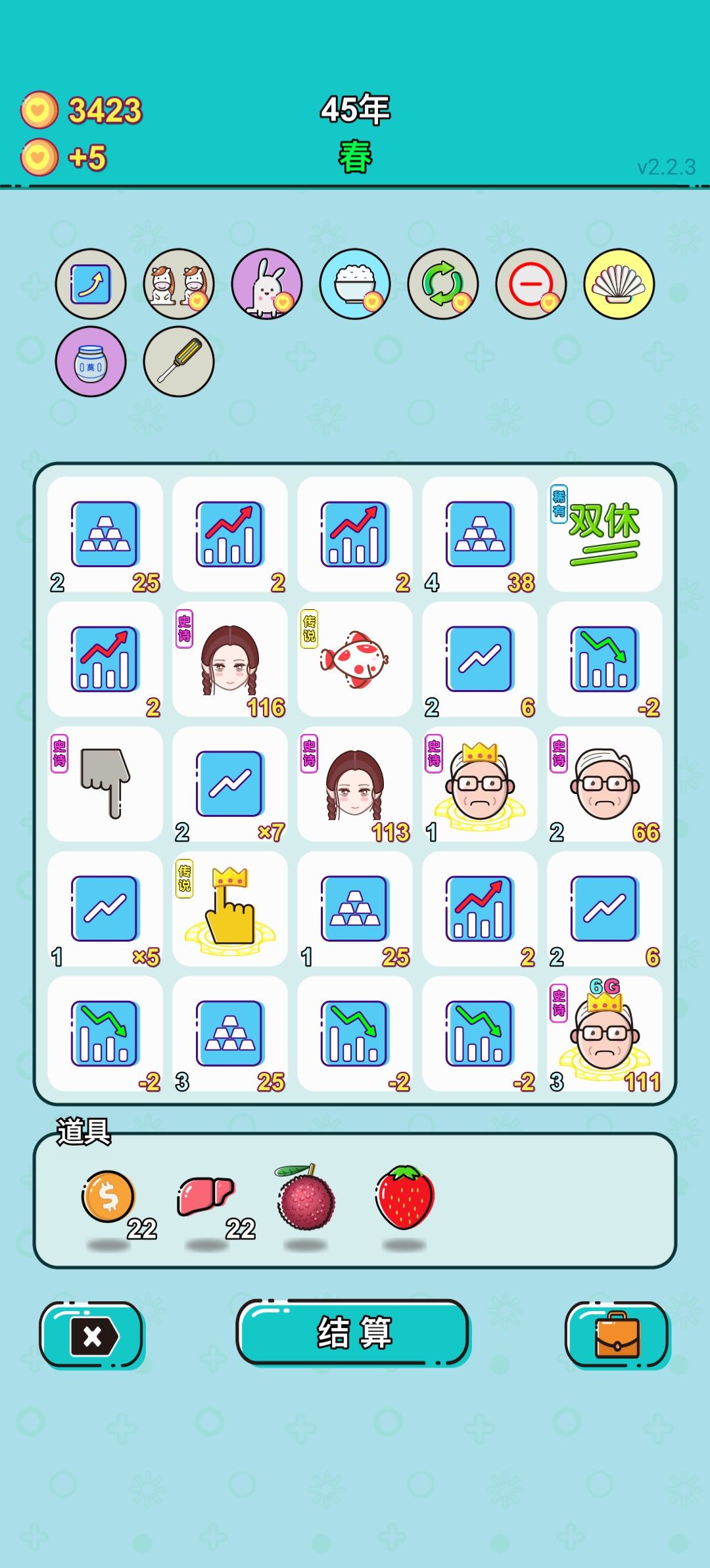The image size is (710, 1568).
Task: Tap the two cows relic icon
Action: [179, 284]
